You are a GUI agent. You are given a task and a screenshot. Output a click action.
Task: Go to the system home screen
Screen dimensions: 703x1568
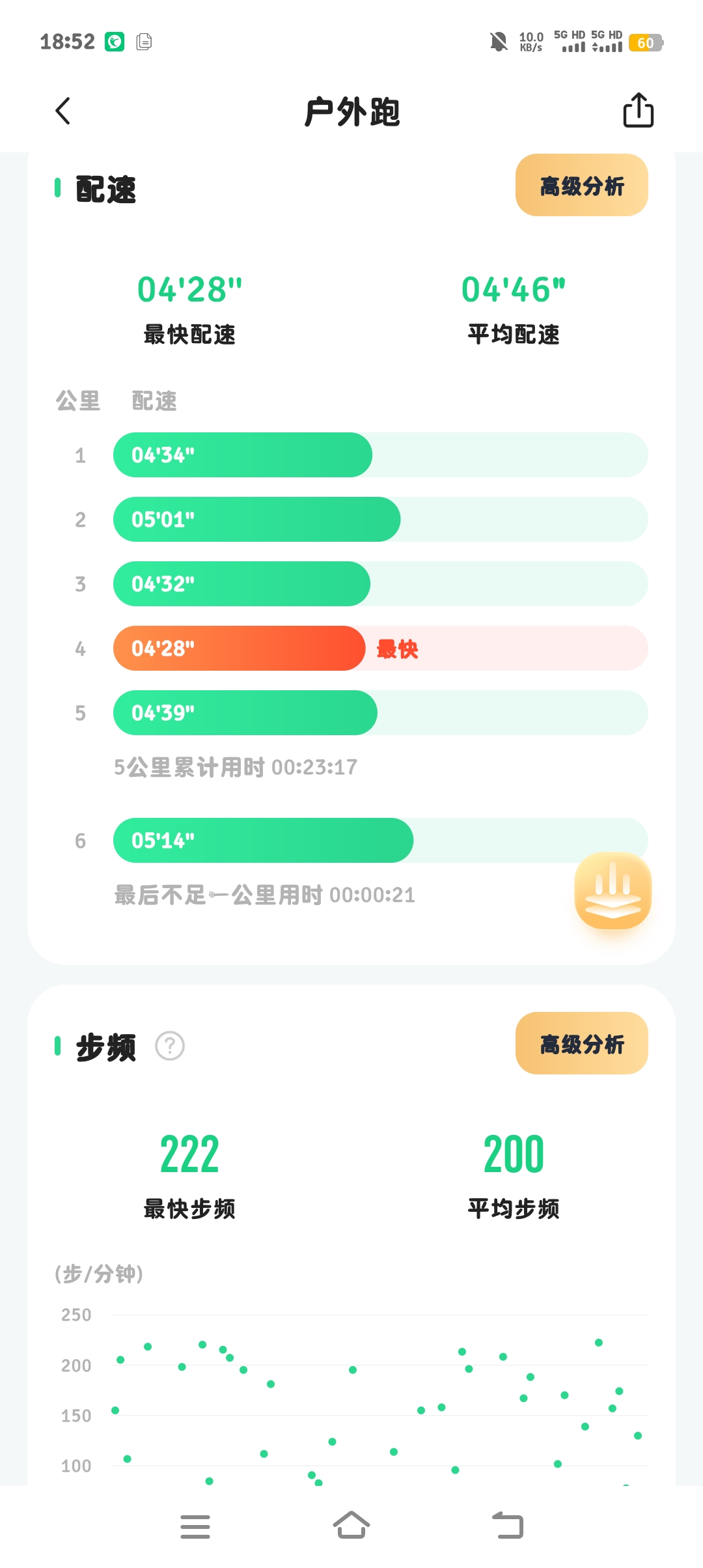[x=351, y=1526]
